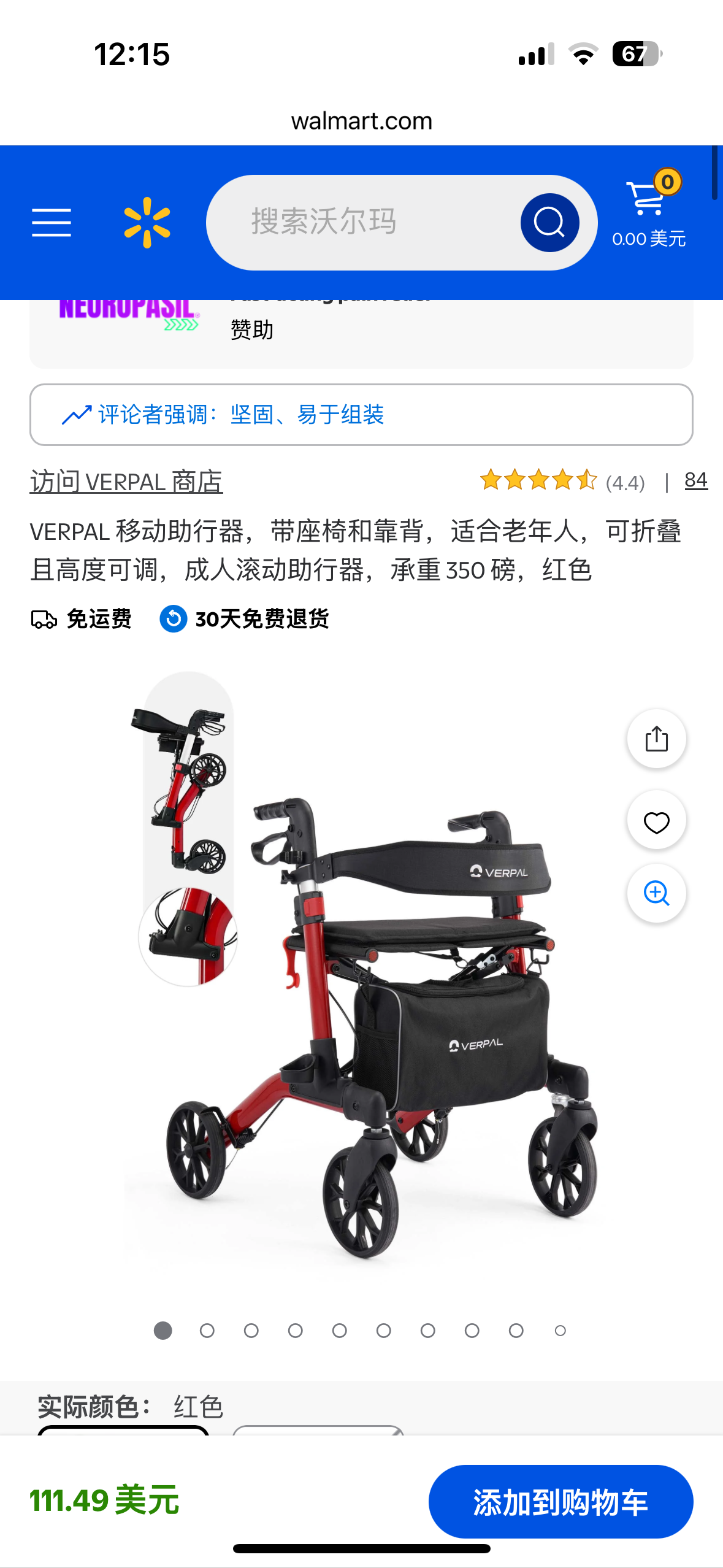Screen dimensions: 723x1568
Task: Add item to cart 添加到购物车
Action: click(560, 1502)
